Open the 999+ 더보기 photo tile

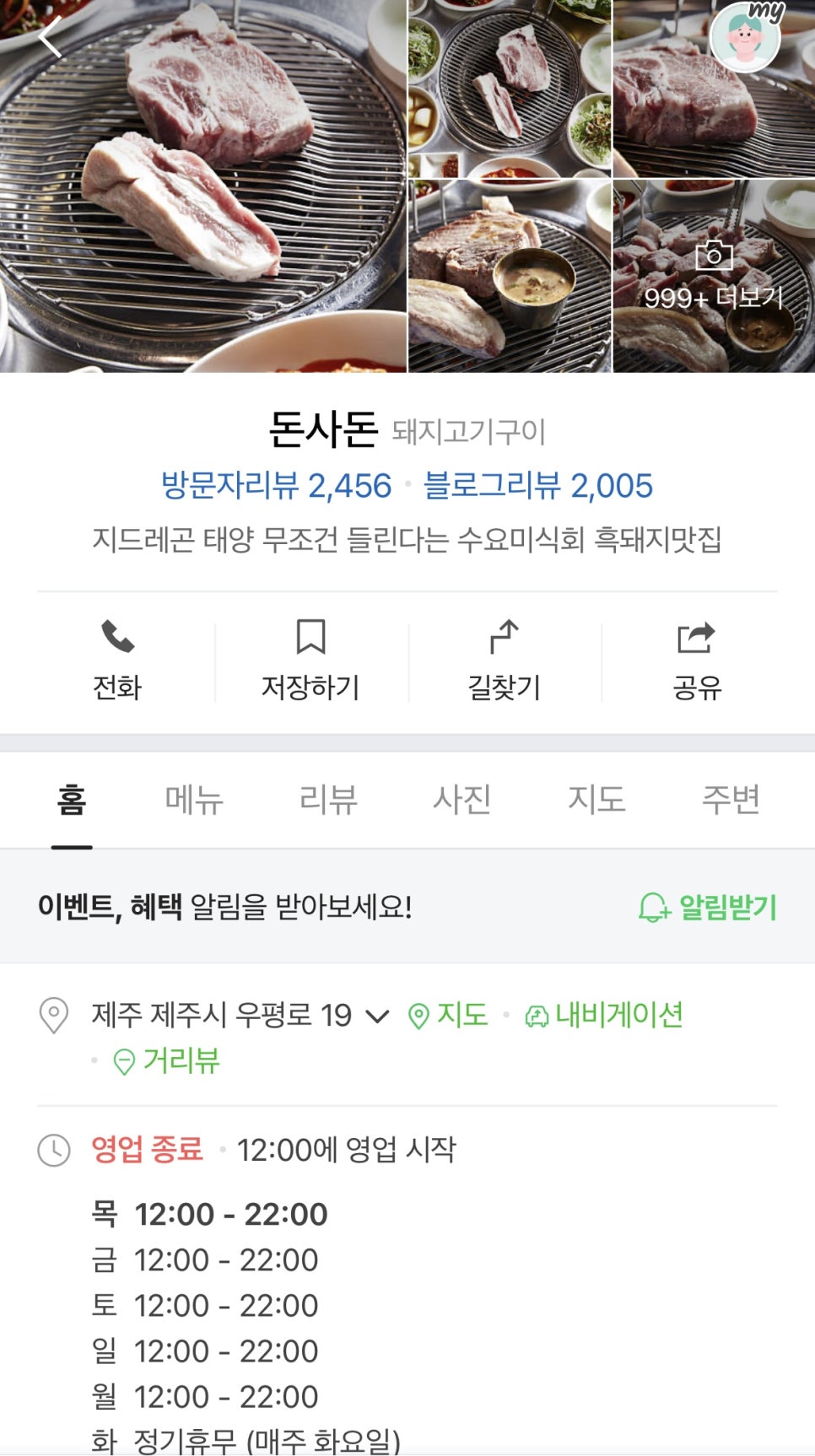[714, 277]
